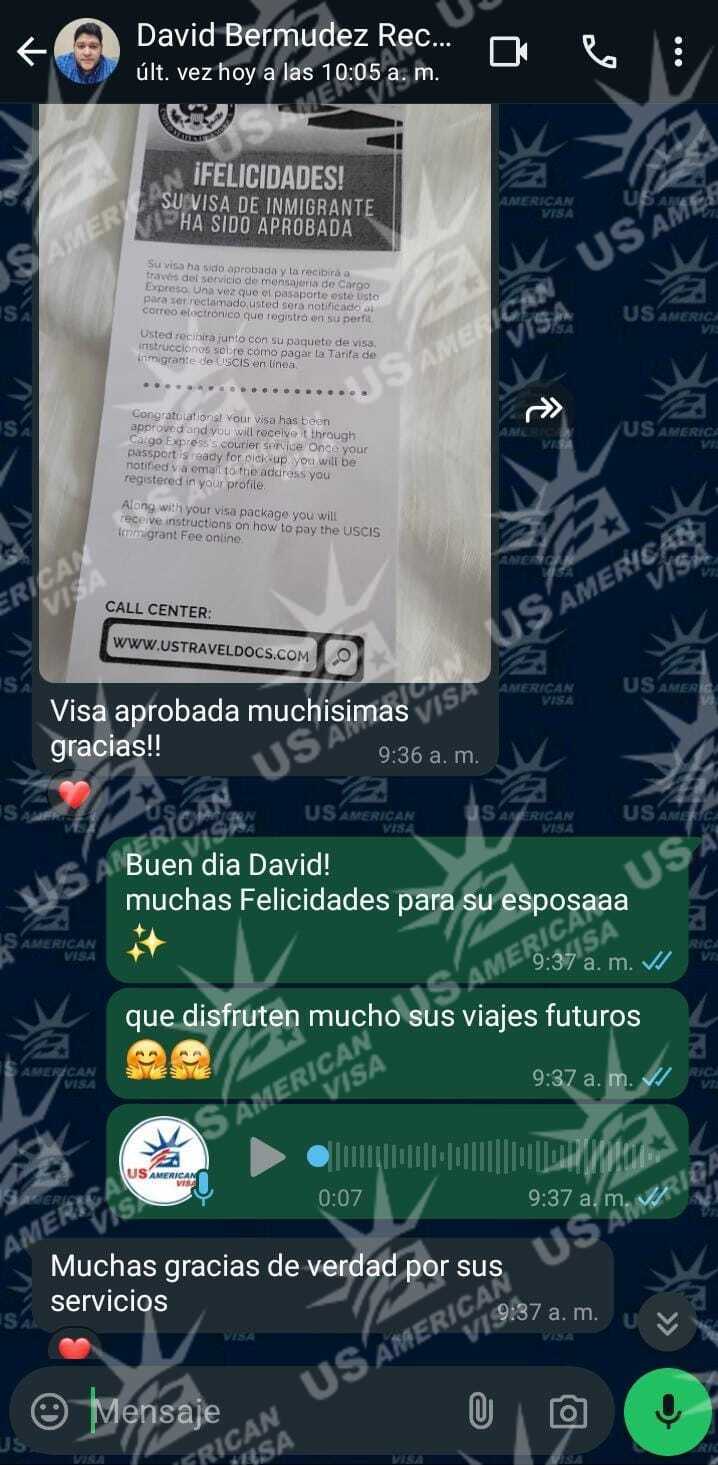Start a voice call with David
The image size is (718, 1465).
click(x=599, y=52)
